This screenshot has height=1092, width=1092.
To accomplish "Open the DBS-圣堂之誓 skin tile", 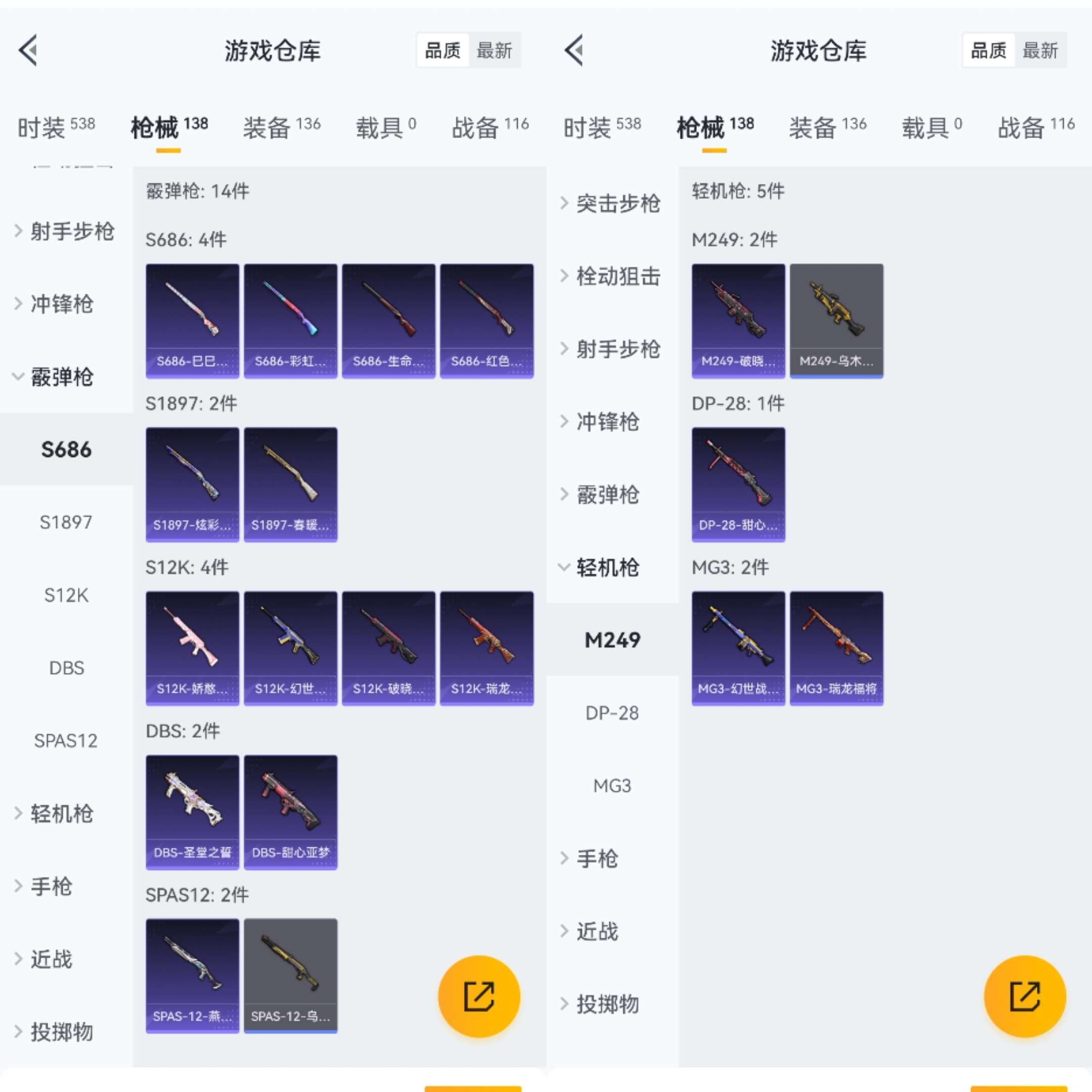I will click(192, 812).
